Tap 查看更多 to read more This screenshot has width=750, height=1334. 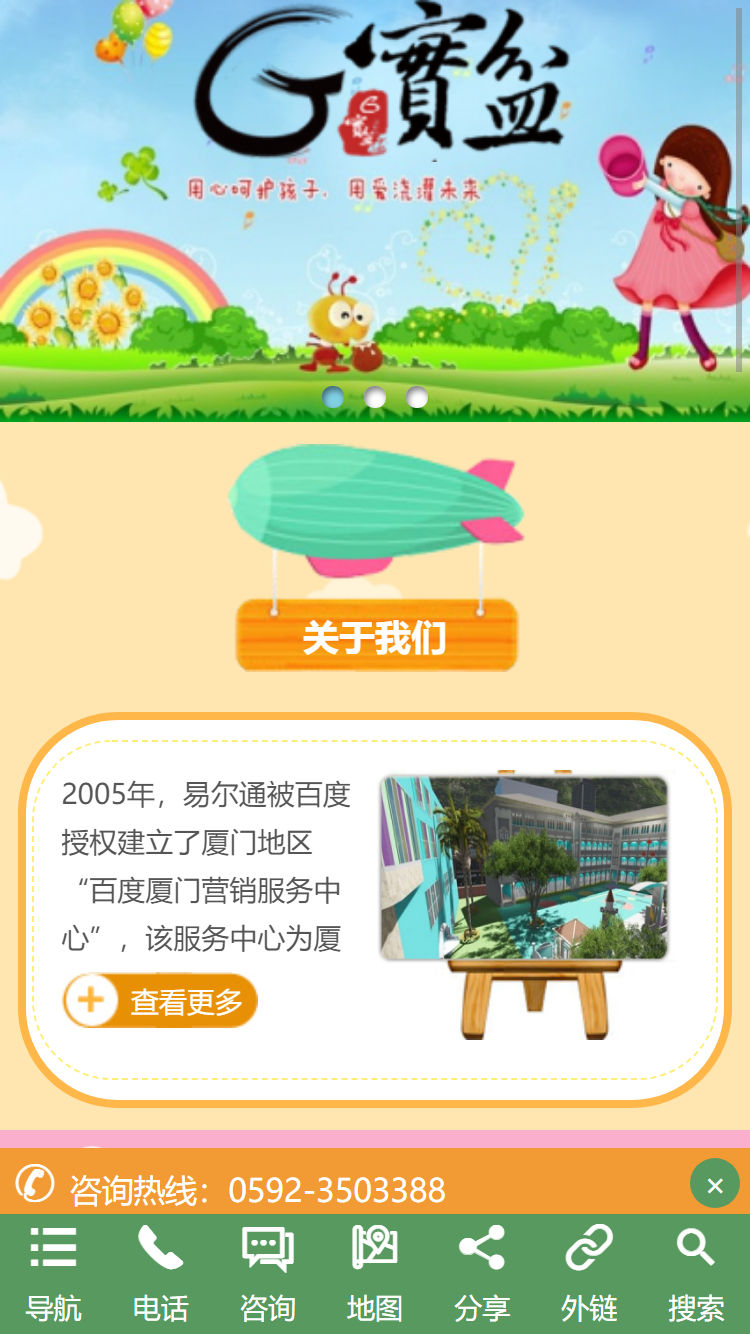pos(161,1001)
